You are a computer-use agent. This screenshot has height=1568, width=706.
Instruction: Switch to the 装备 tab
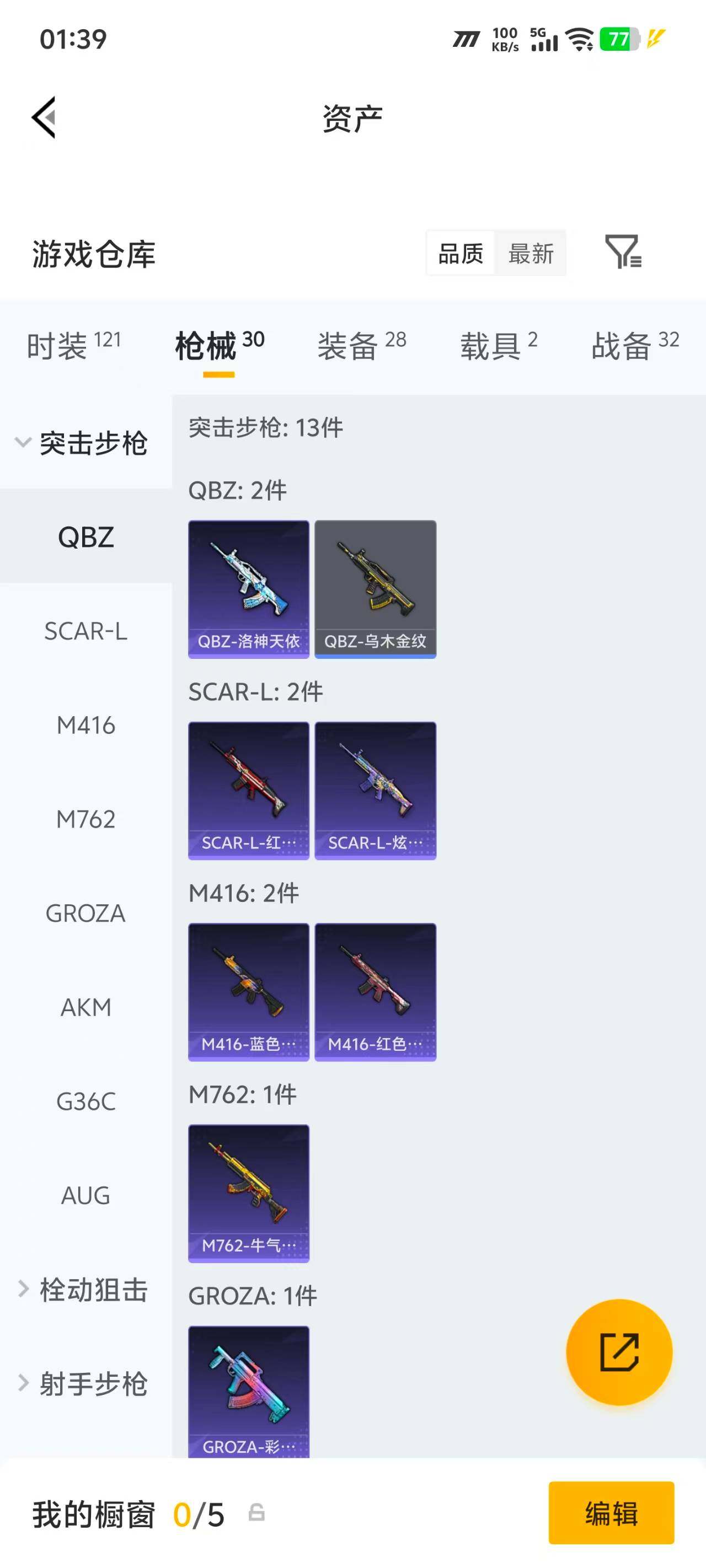(x=362, y=346)
